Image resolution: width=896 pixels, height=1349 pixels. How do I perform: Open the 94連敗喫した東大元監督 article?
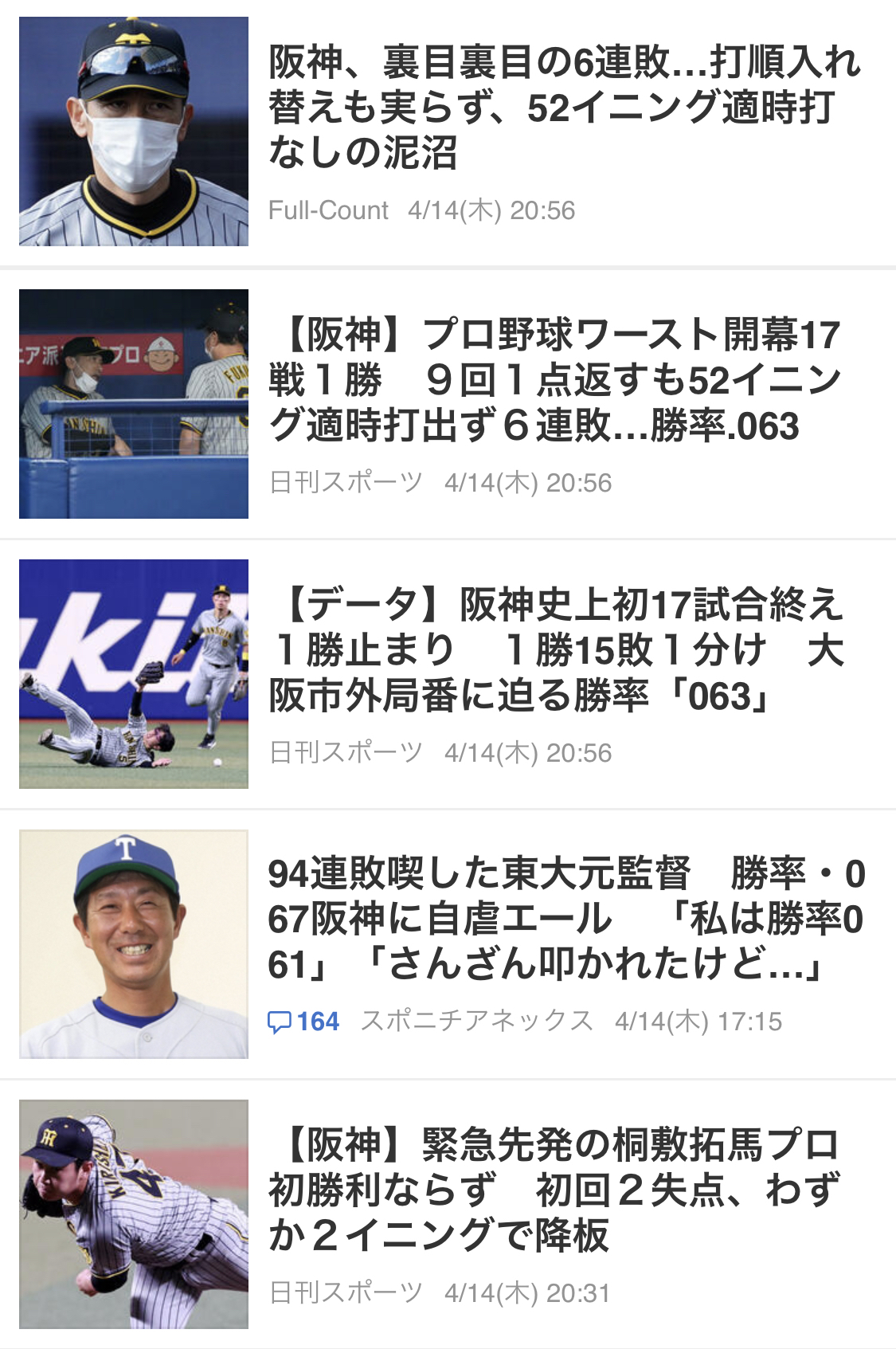point(565,918)
